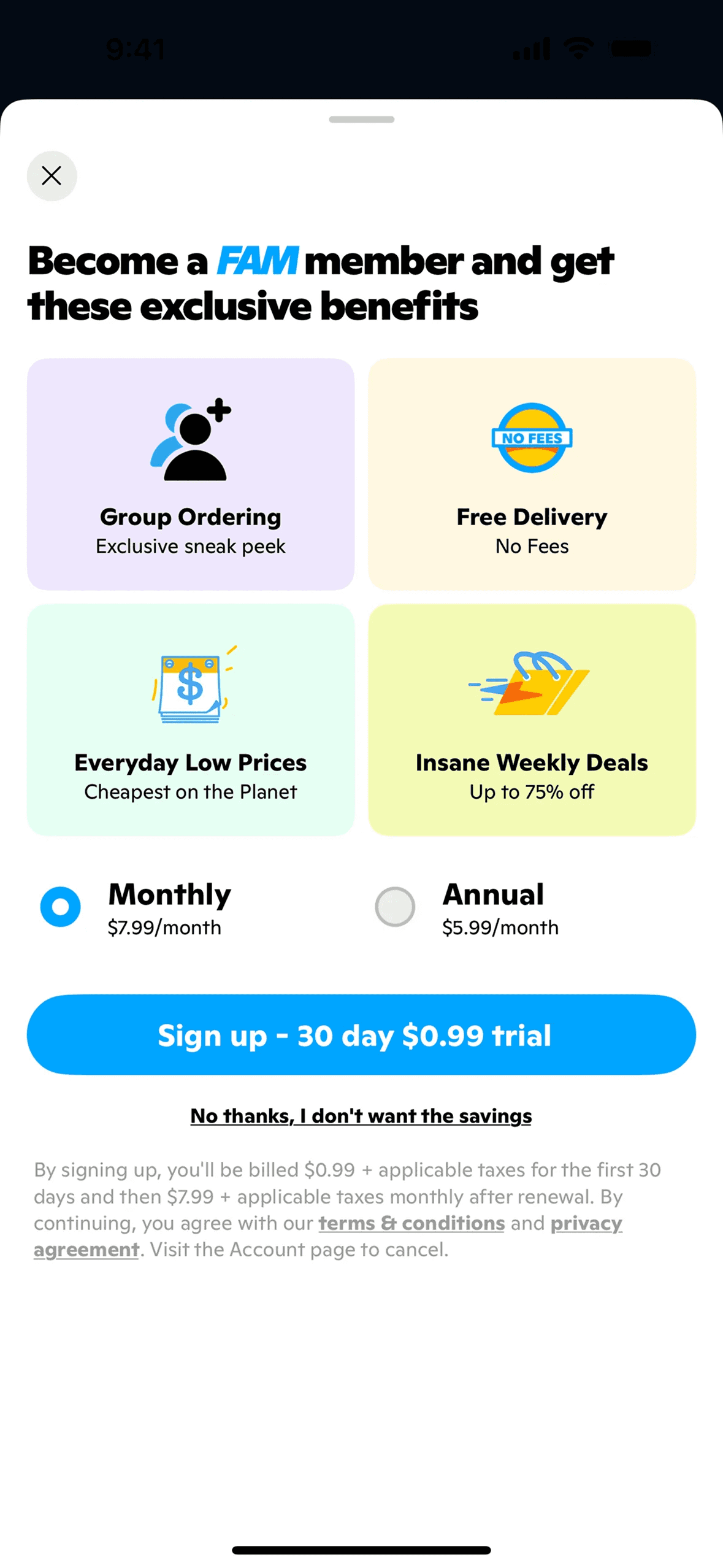Decline with No thanks link

click(x=361, y=1115)
